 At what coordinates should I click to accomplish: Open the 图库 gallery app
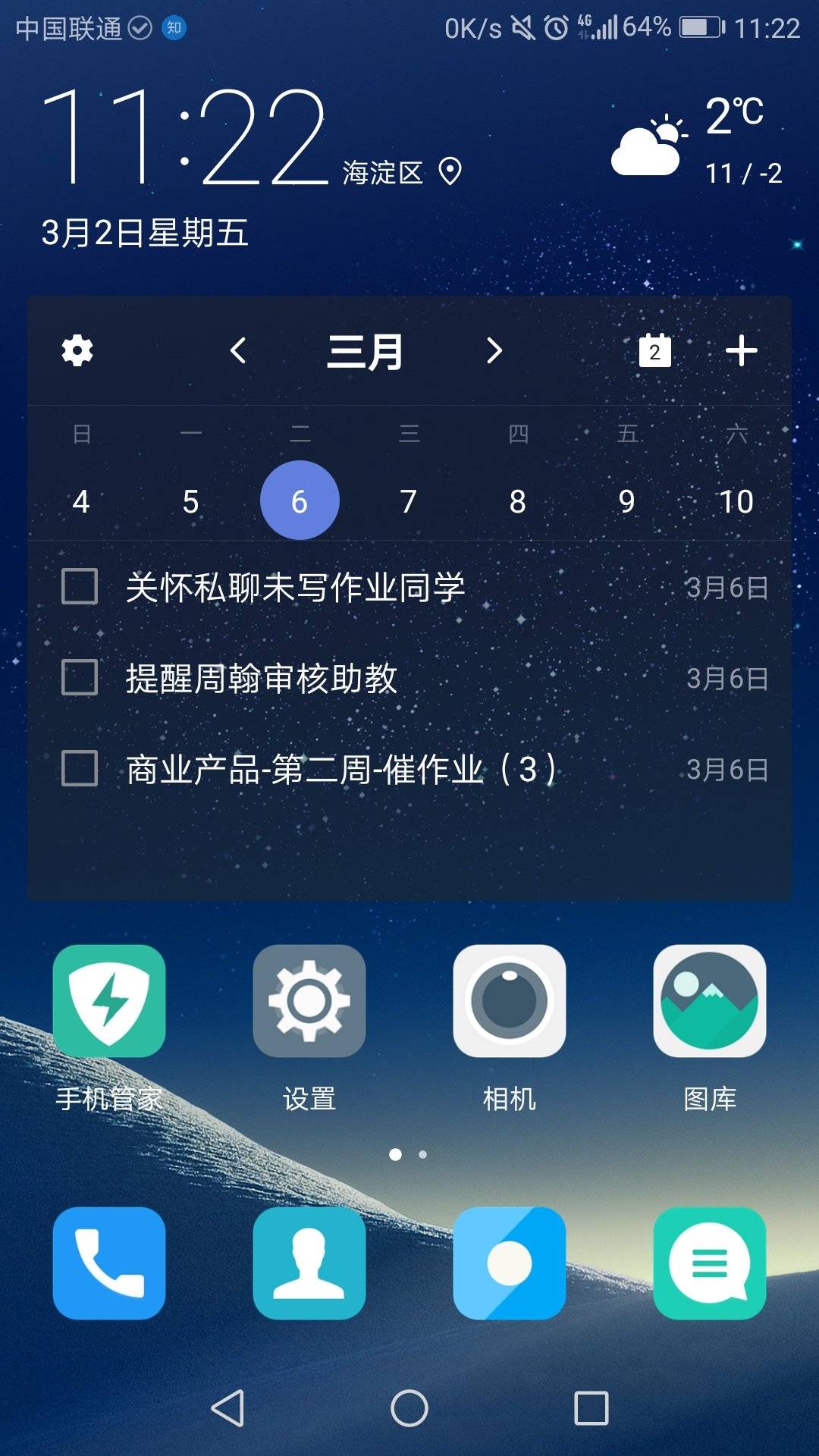[710, 1001]
